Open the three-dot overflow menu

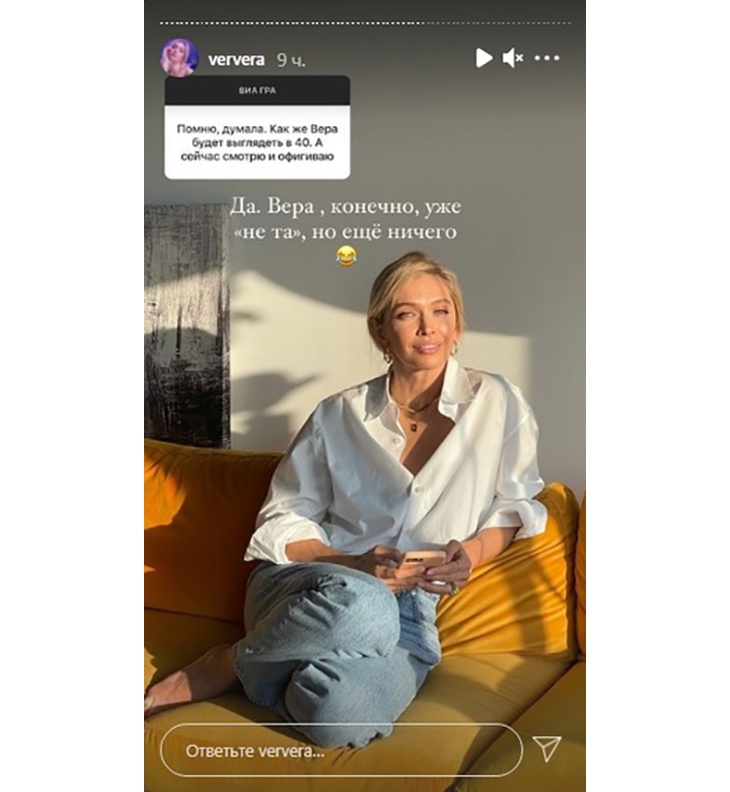coord(547,58)
